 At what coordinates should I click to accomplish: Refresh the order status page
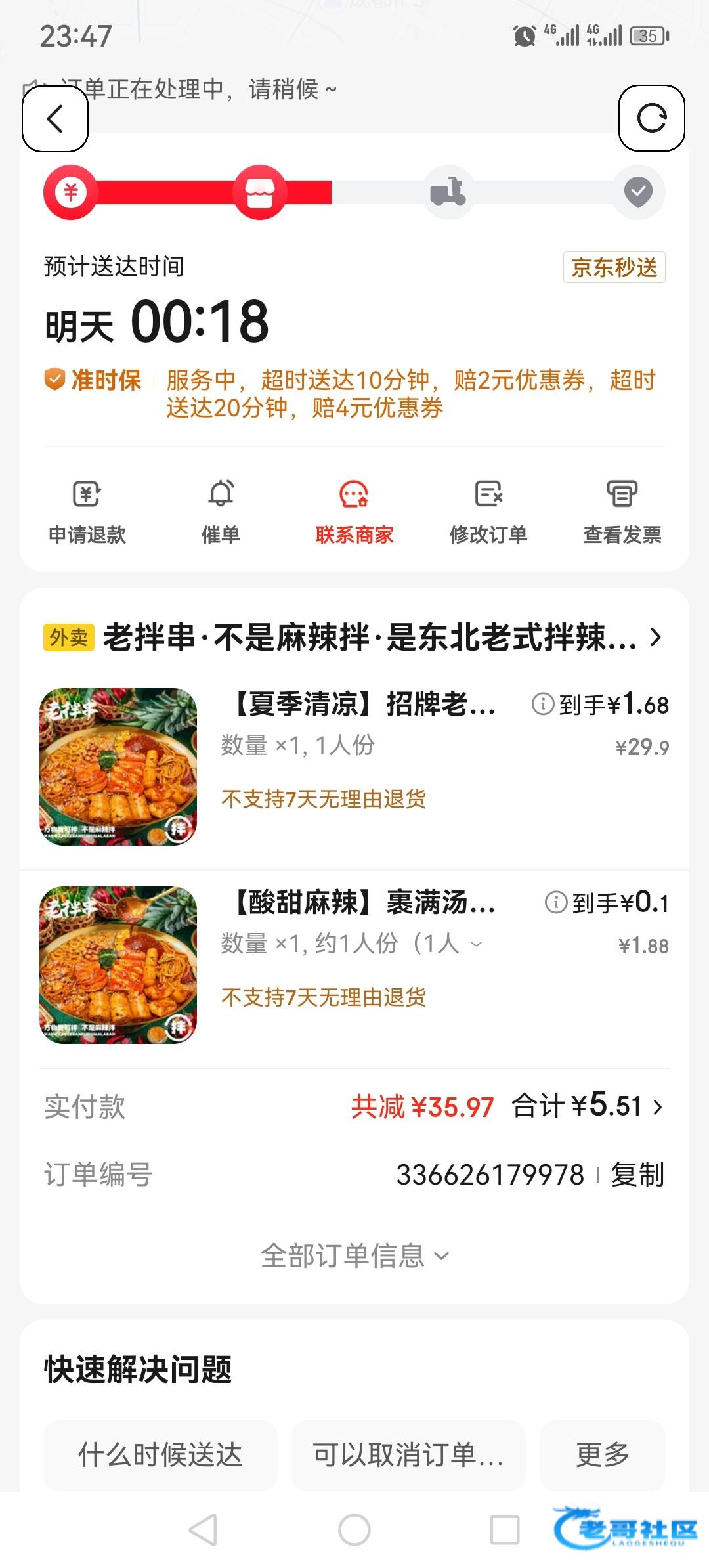tap(651, 118)
